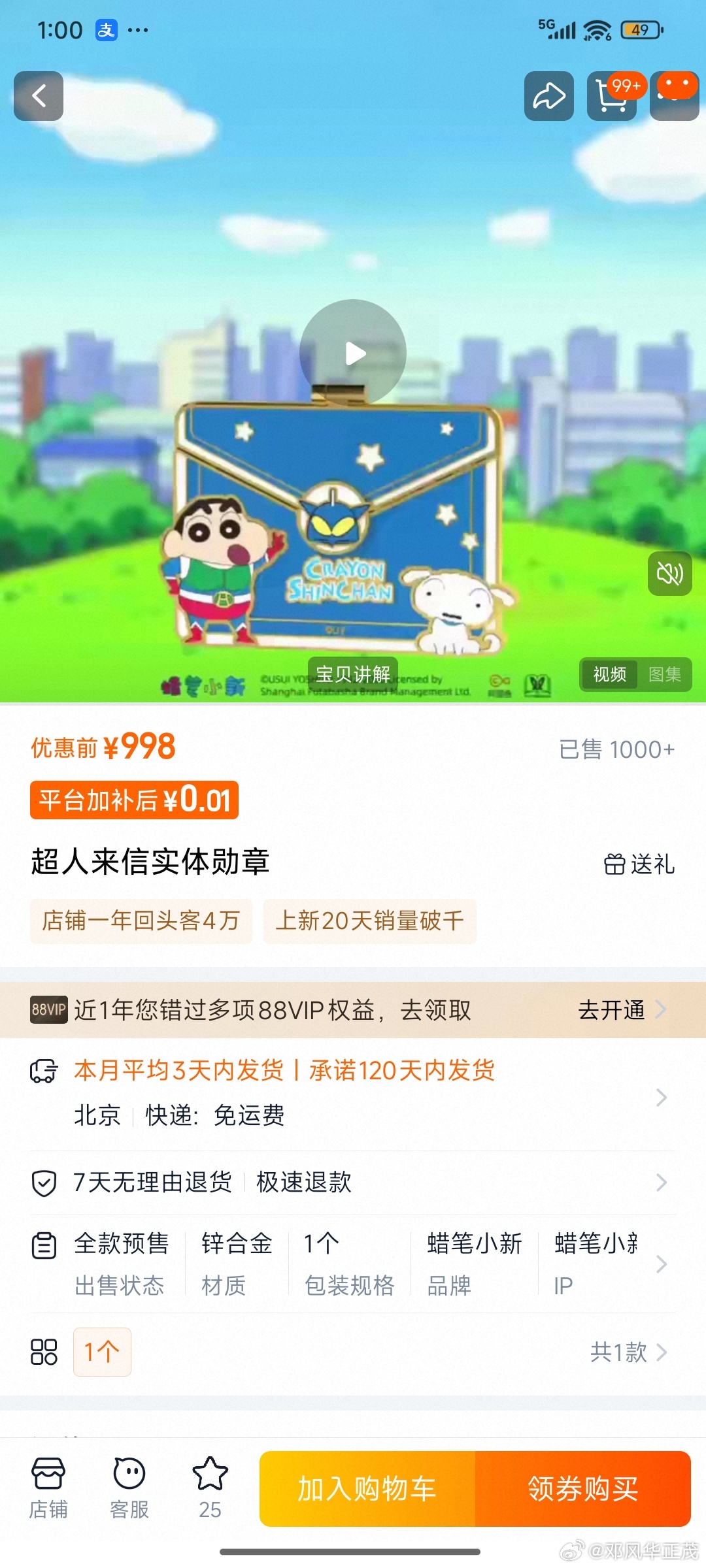Open 共1款 style options
This screenshot has height=1568, width=706.
(628, 1352)
